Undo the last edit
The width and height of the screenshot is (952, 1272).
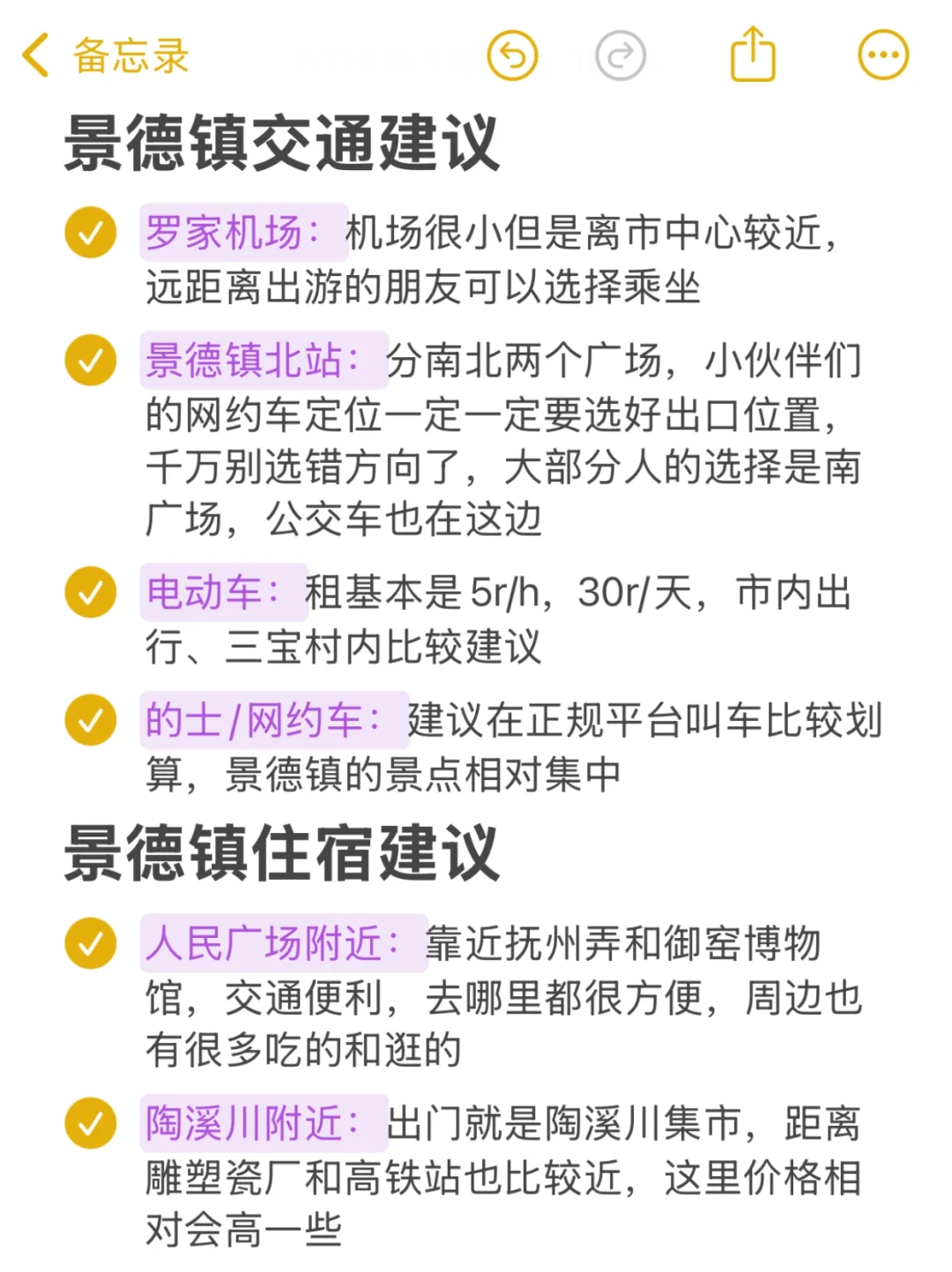click(x=512, y=56)
